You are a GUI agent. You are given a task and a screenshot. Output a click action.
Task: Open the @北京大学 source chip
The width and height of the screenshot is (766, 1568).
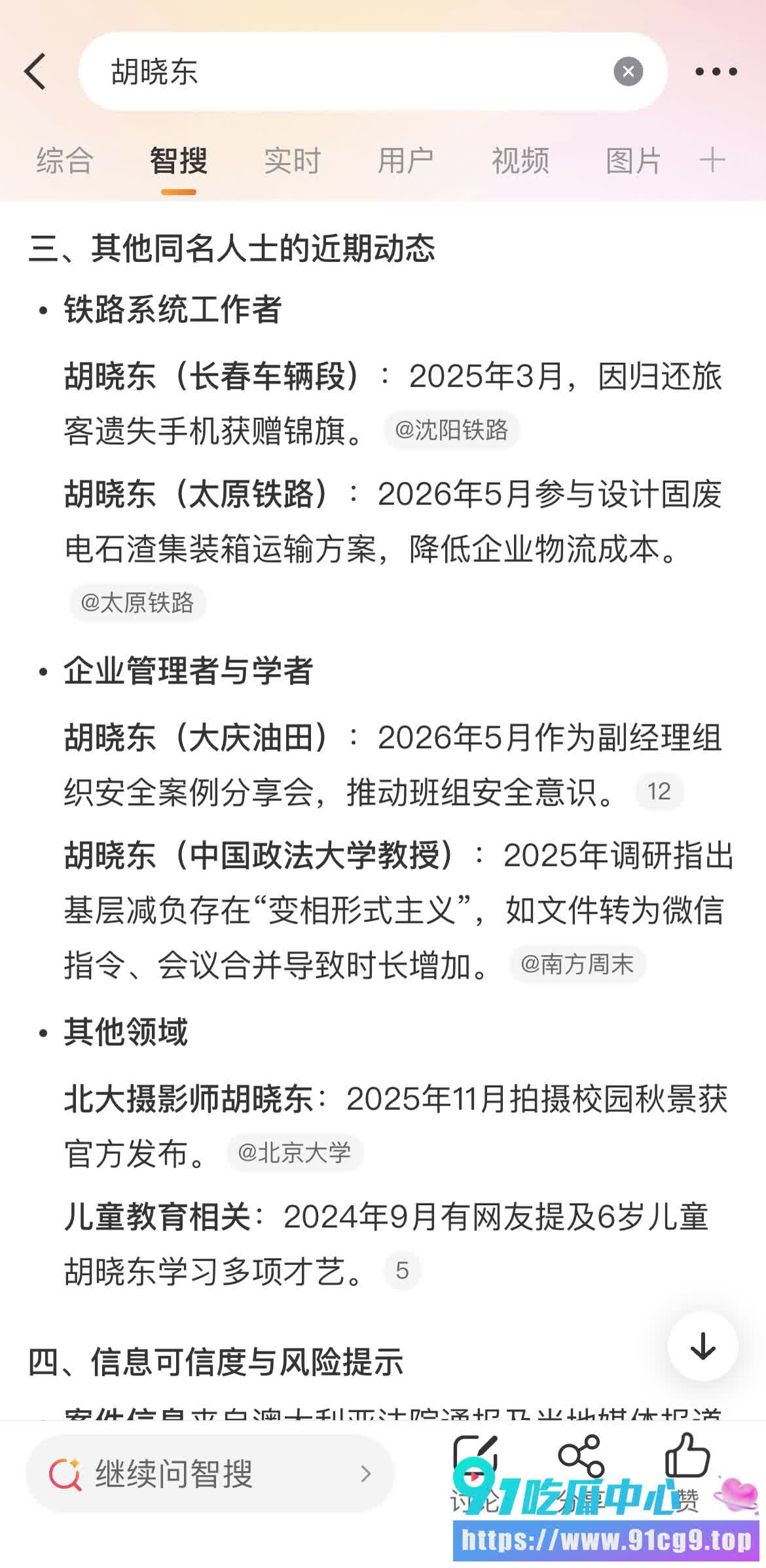295,1153
